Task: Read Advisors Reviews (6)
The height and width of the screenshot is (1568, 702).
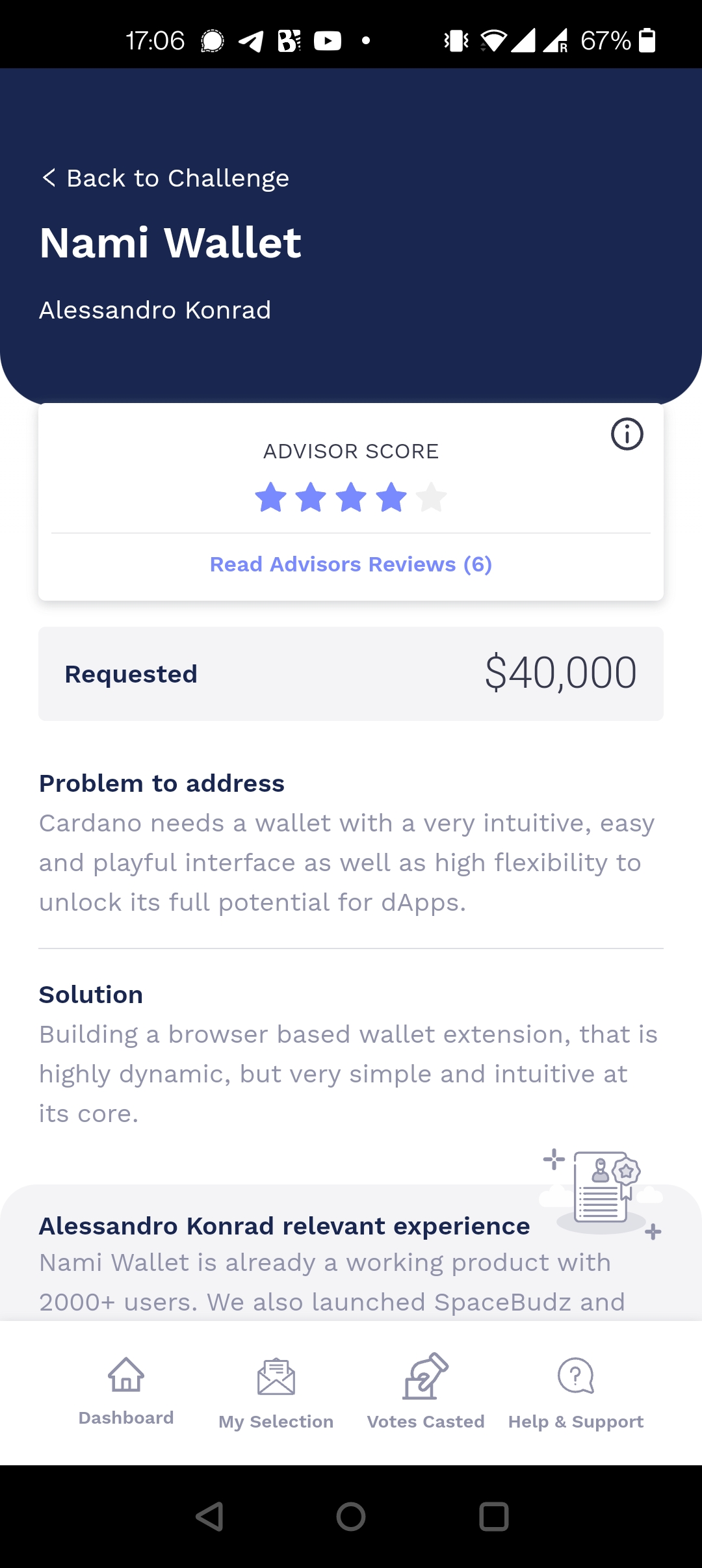Action: [351, 564]
